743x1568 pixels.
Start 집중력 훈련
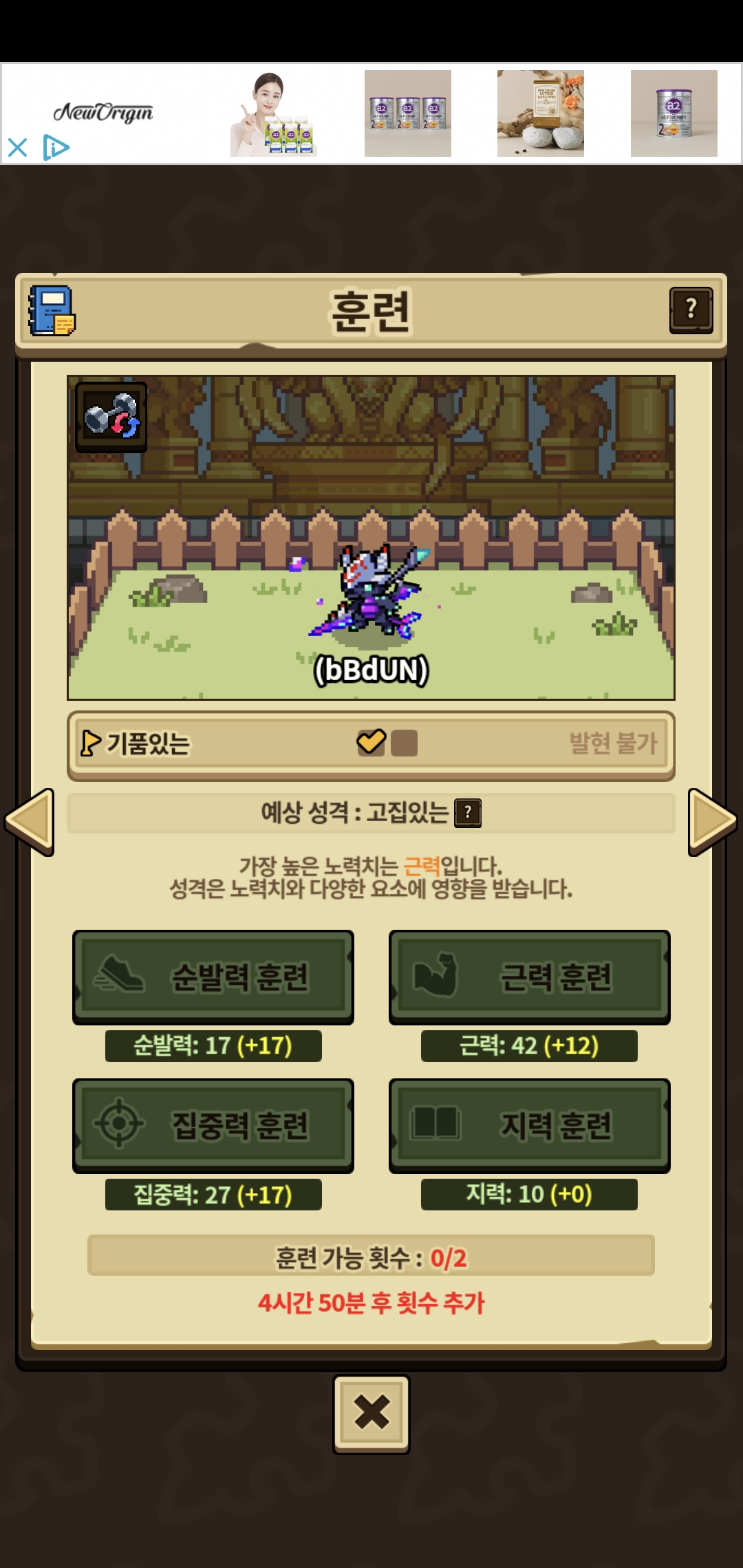(x=213, y=1125)
